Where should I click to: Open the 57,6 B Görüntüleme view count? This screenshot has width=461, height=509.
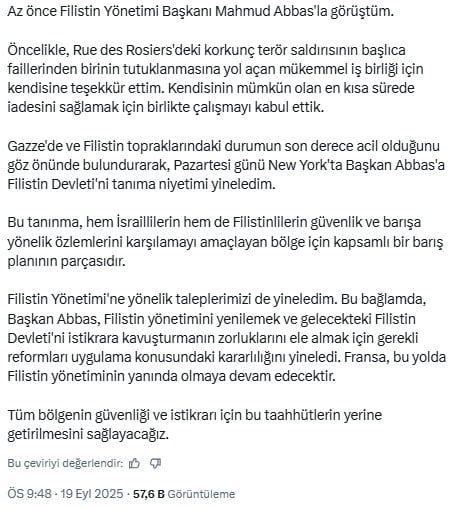[184, 494]
